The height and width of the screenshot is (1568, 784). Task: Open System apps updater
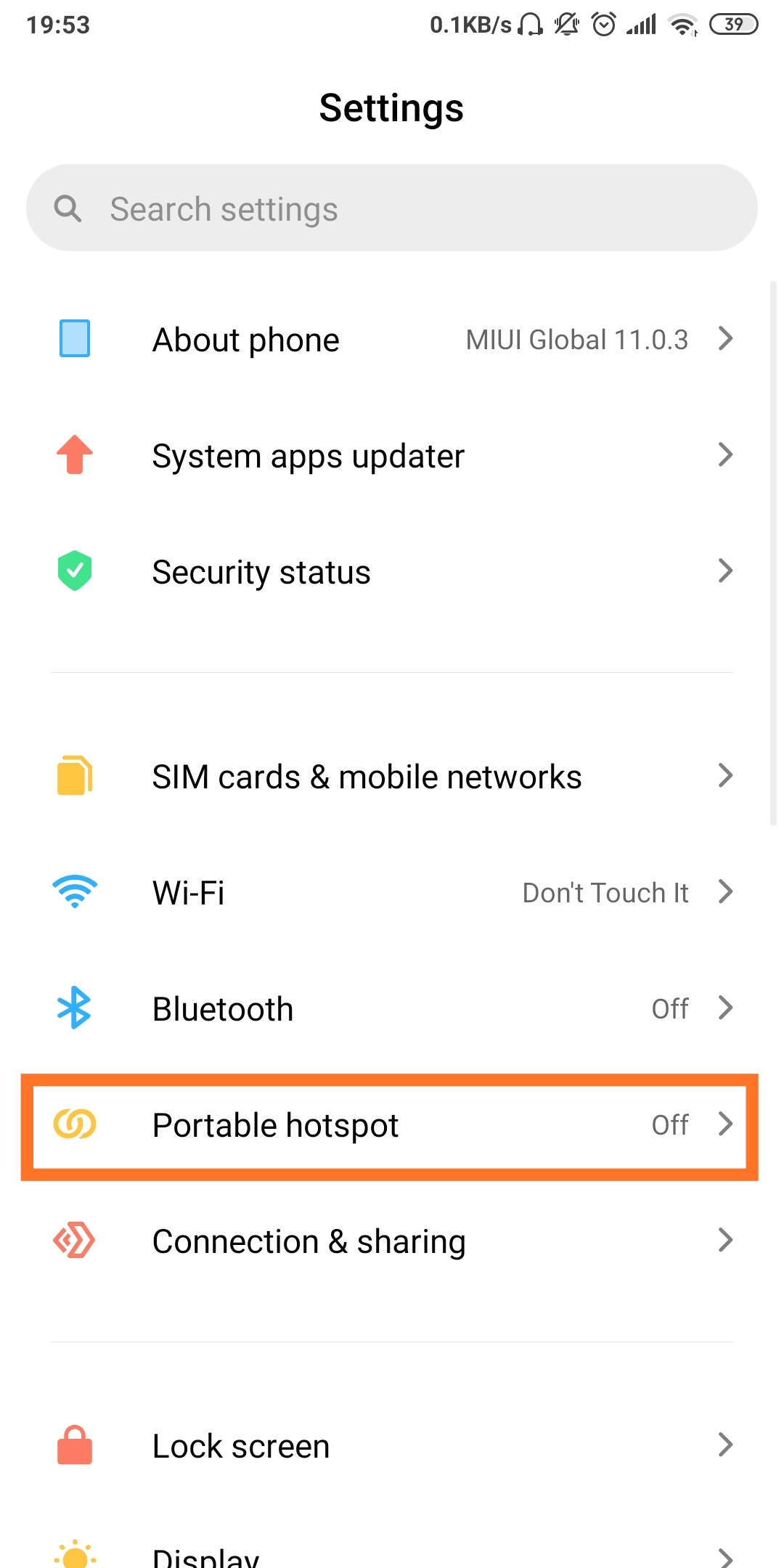pyautogui.click(x=392, y=456)
